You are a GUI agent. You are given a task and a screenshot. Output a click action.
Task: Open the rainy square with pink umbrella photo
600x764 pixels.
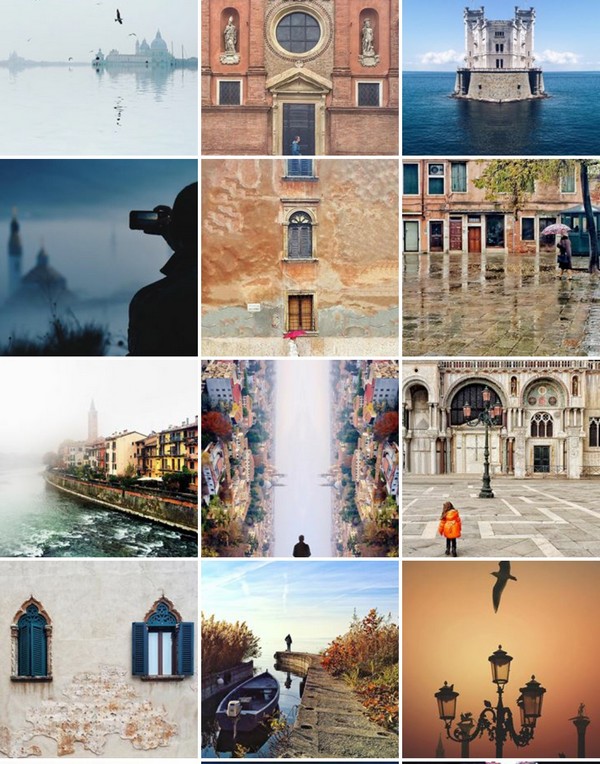pyautogui.click(x=500, y=257)
